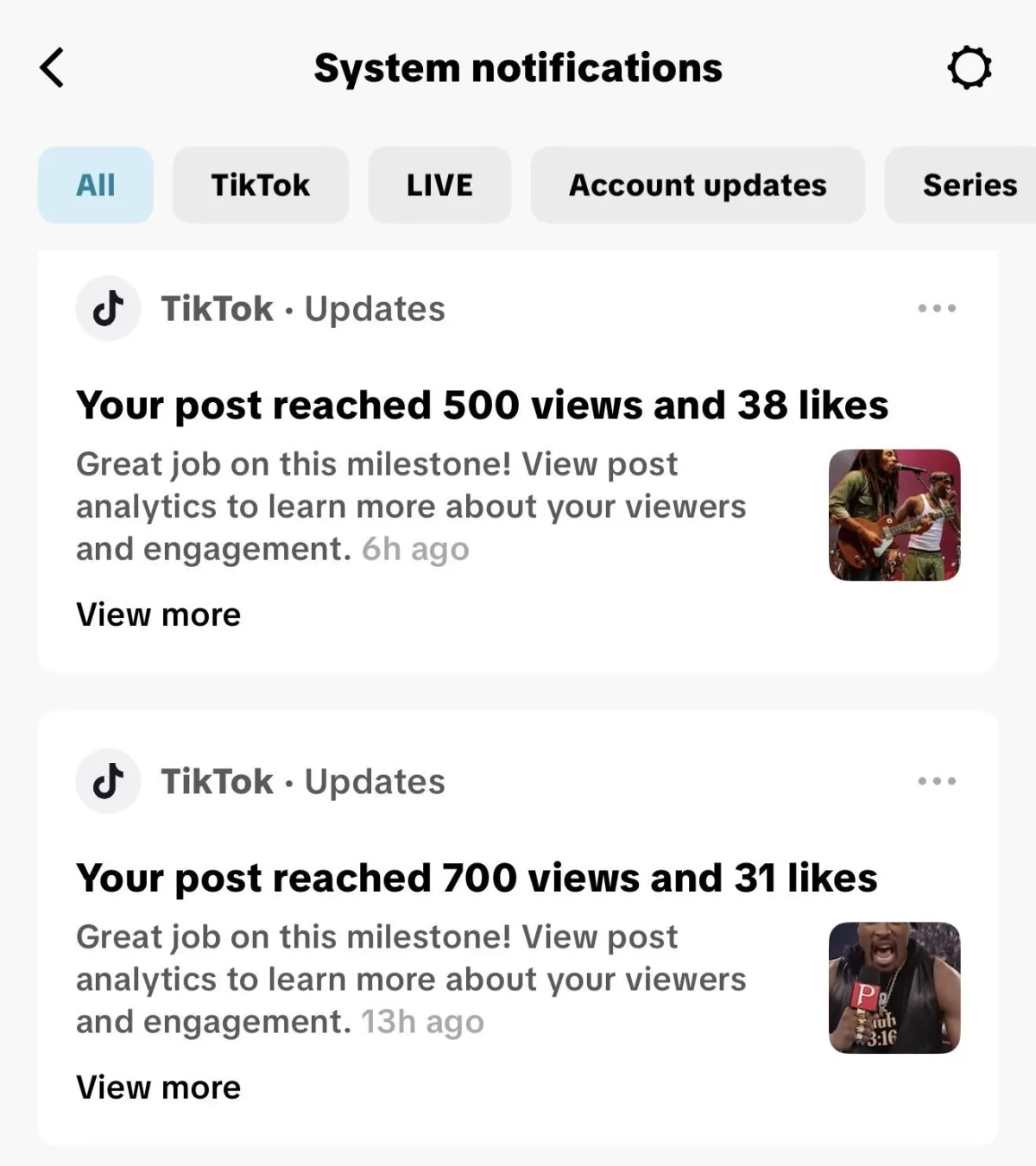The width and height of the screenshot is (1036, 1166).
Task: Select the All filter tab
Action: coord(96,185)
